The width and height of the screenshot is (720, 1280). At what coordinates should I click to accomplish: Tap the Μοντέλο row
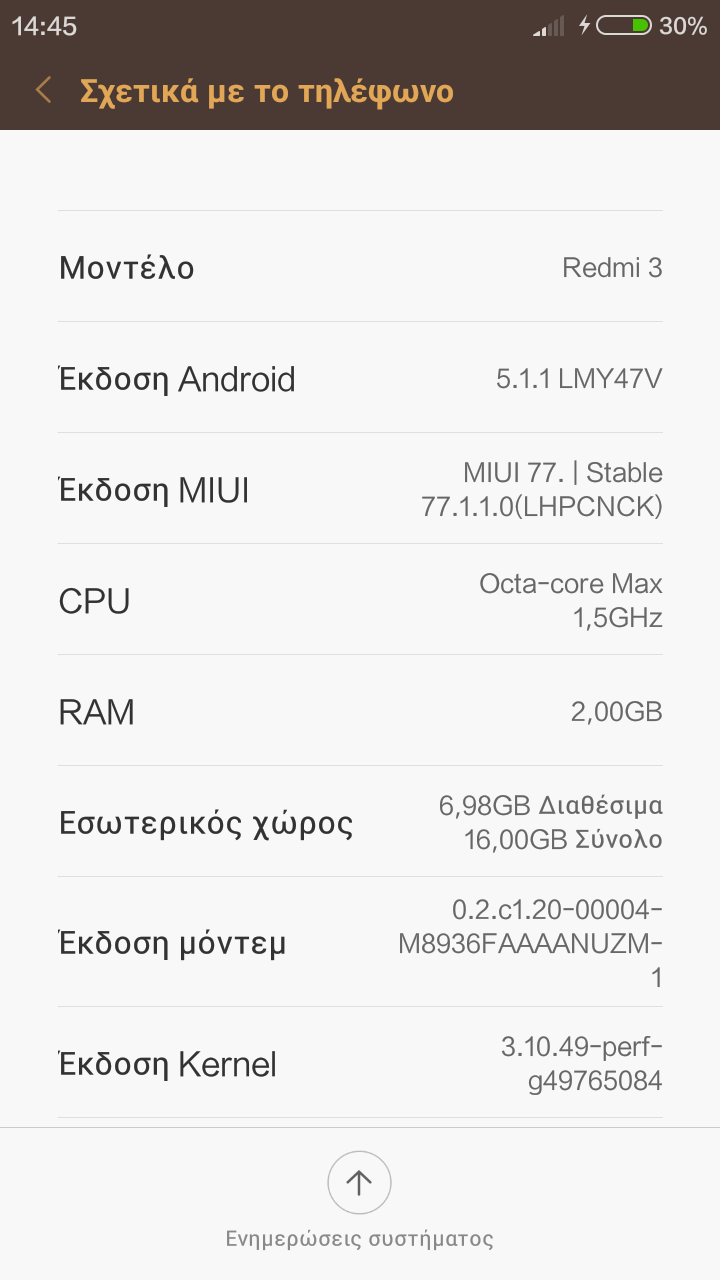point(360,267)
